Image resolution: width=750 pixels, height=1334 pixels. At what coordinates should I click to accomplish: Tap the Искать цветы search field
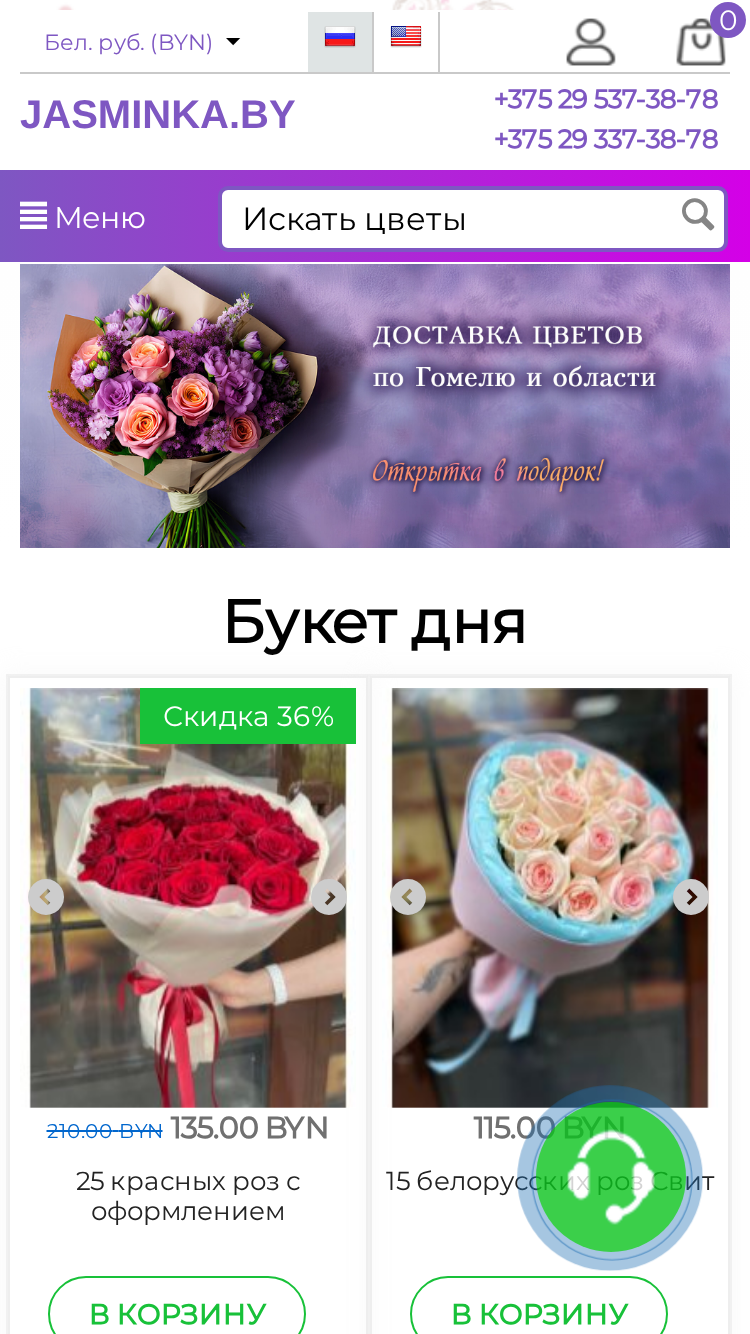[x=448, y=219]
